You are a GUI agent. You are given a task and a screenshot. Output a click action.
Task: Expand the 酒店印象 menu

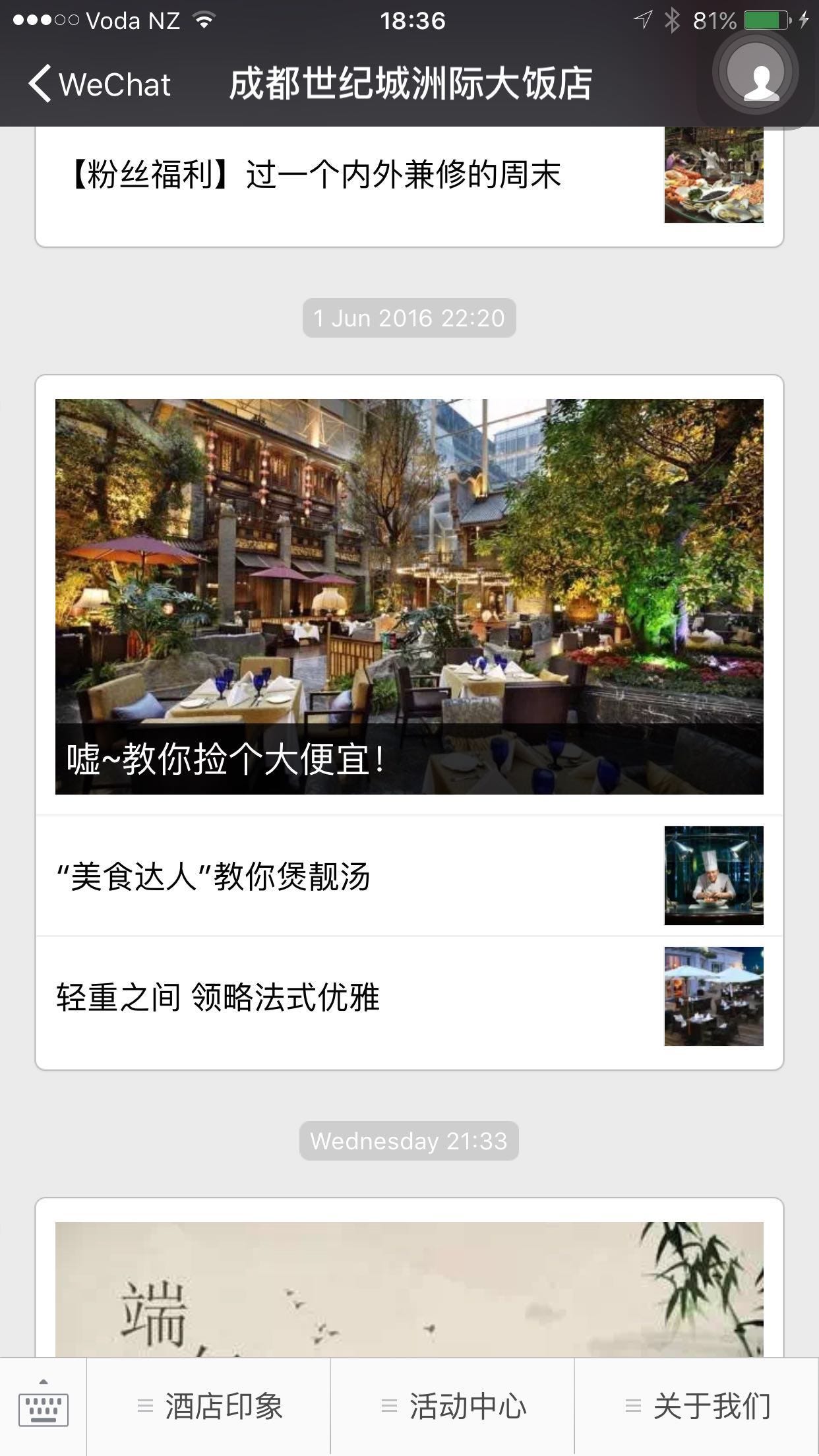coord(209,1406)
